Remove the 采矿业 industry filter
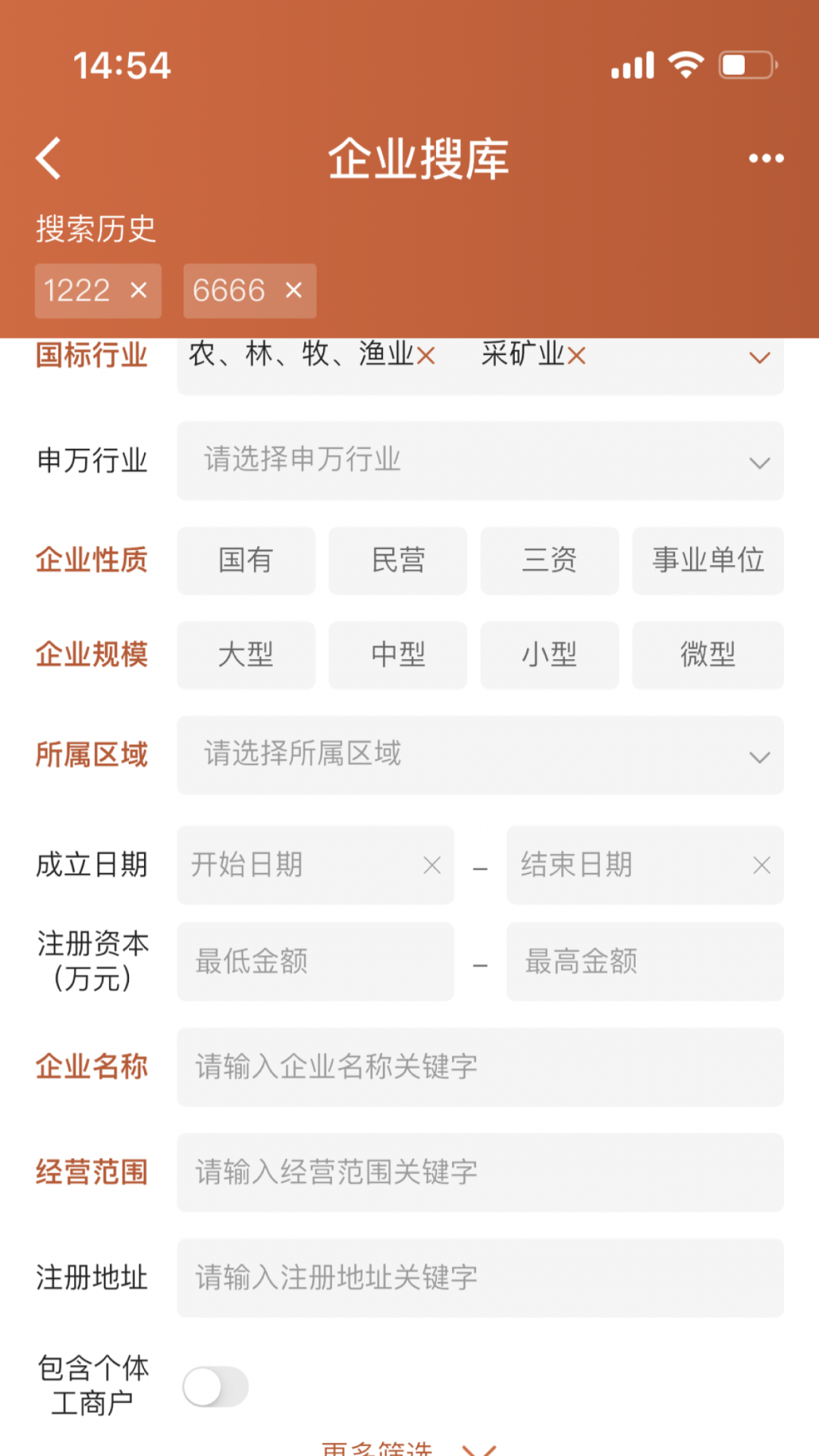Image resolution: width=819 pixels, height=1456 pixels. coord(576,356)
